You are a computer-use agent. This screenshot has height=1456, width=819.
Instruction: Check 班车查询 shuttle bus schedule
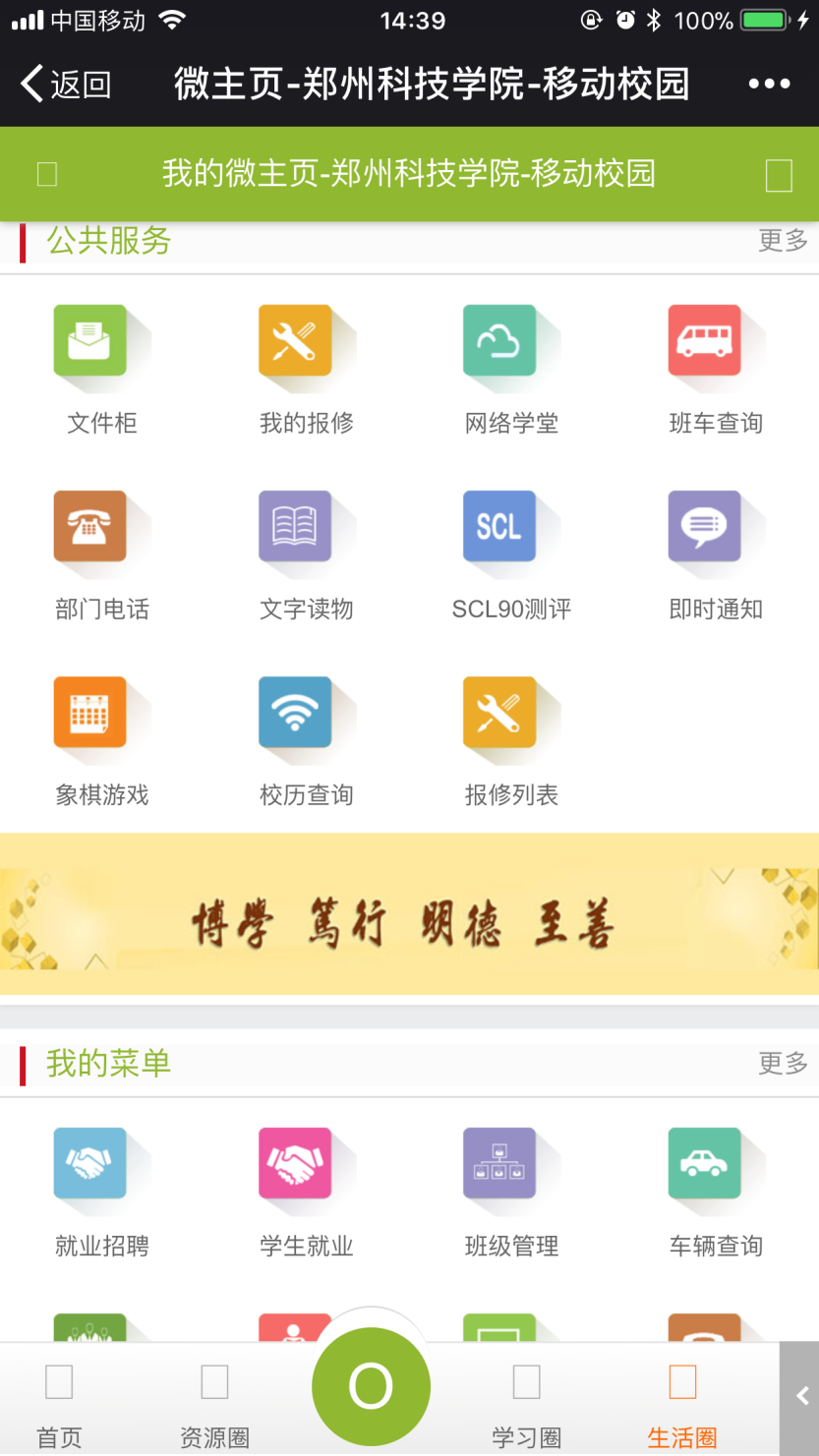[705, 341]
